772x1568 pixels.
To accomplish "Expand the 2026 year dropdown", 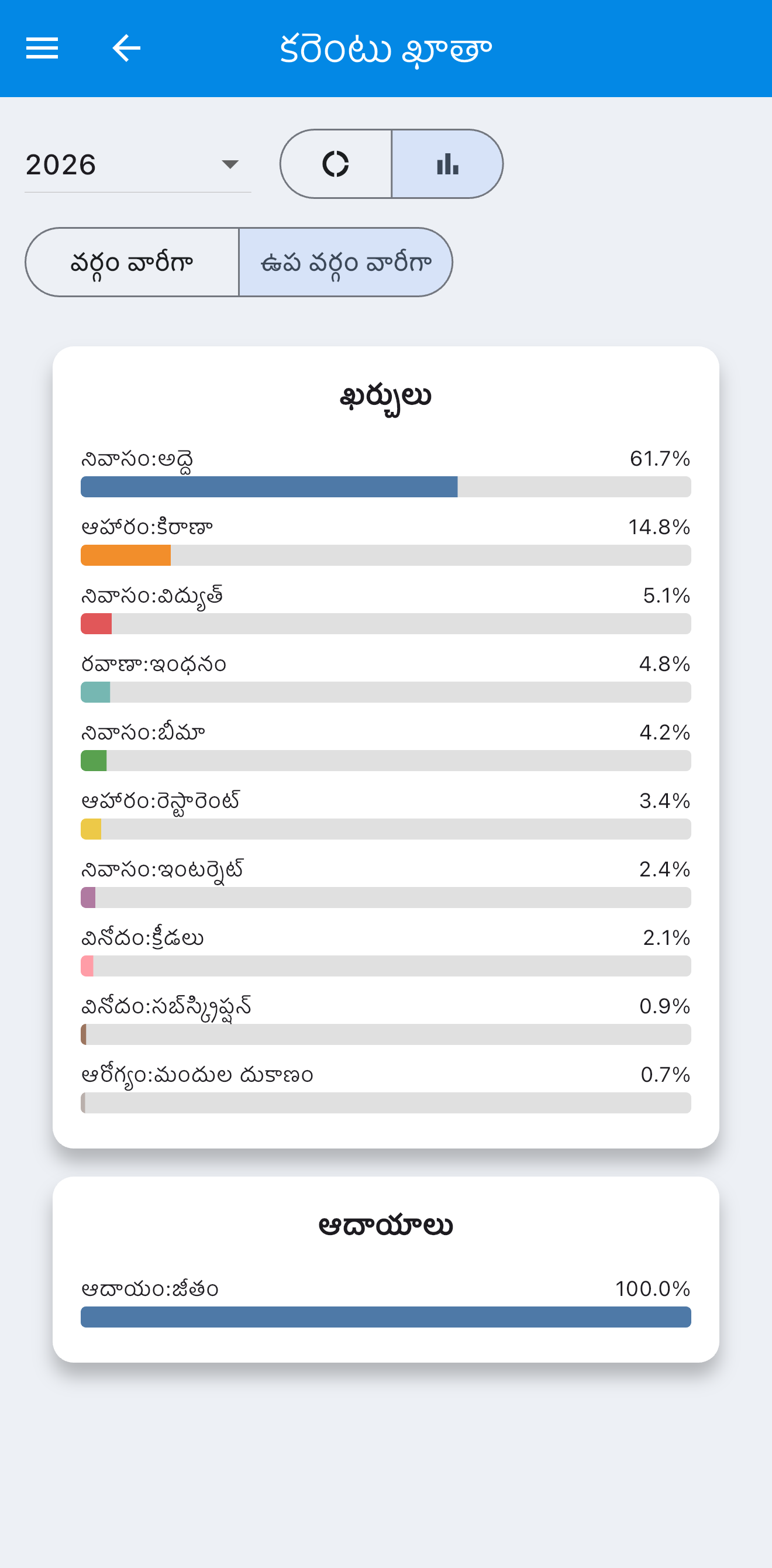I will point(137,165).
